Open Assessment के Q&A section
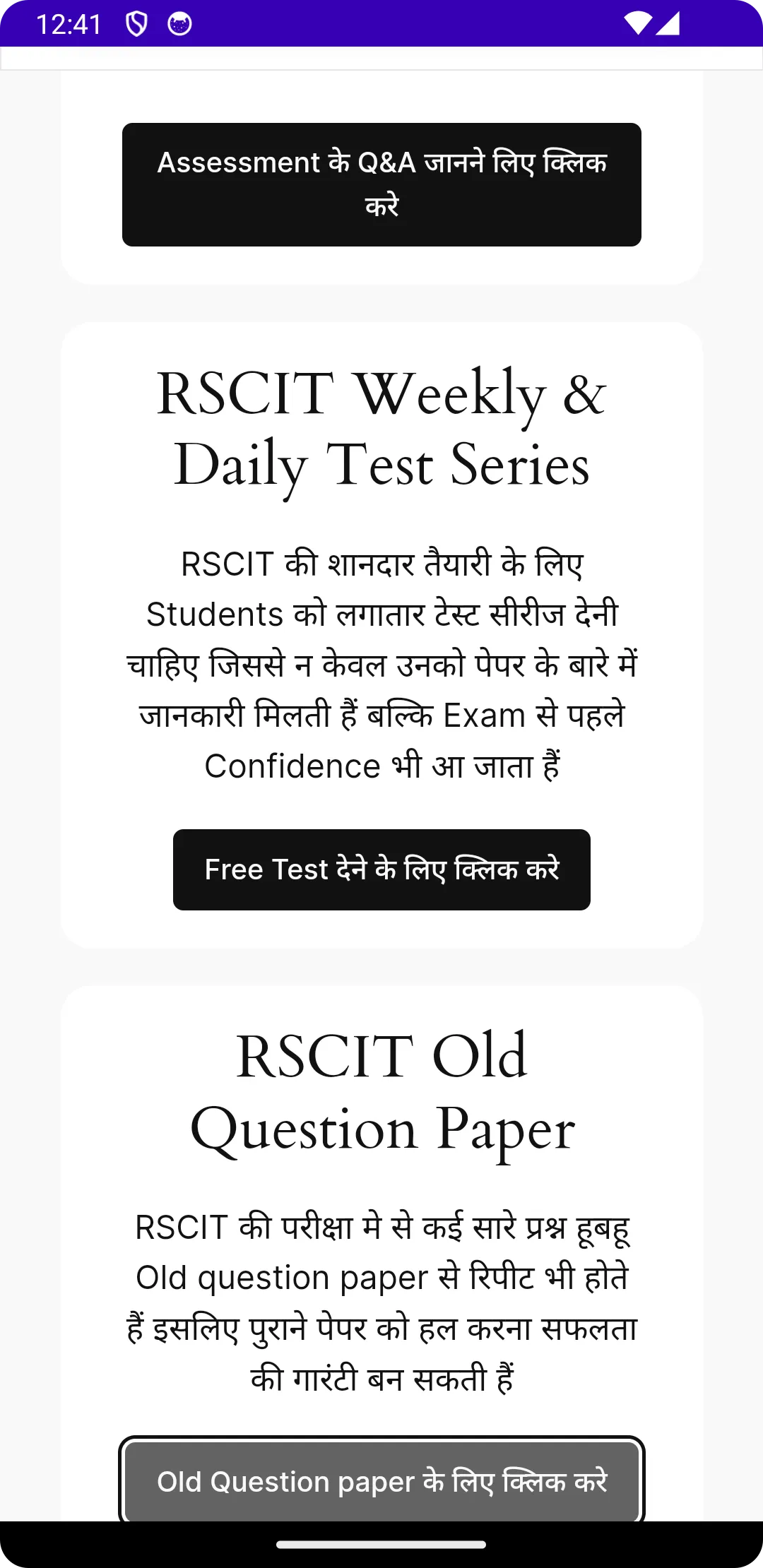This screenshot has width=763, height=1568. 381,184
